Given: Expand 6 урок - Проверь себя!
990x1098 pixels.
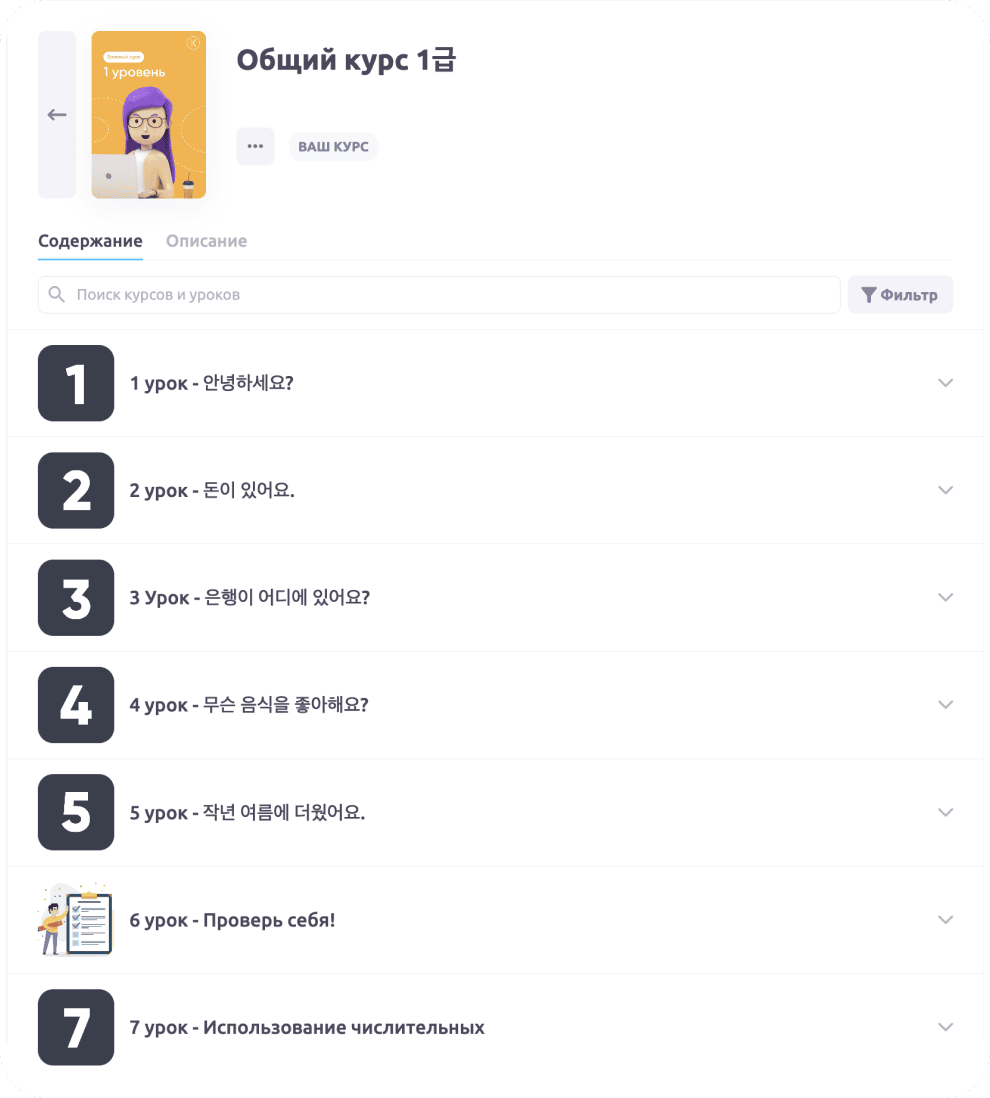Looking at the screenshot, I should coord(945,919).
